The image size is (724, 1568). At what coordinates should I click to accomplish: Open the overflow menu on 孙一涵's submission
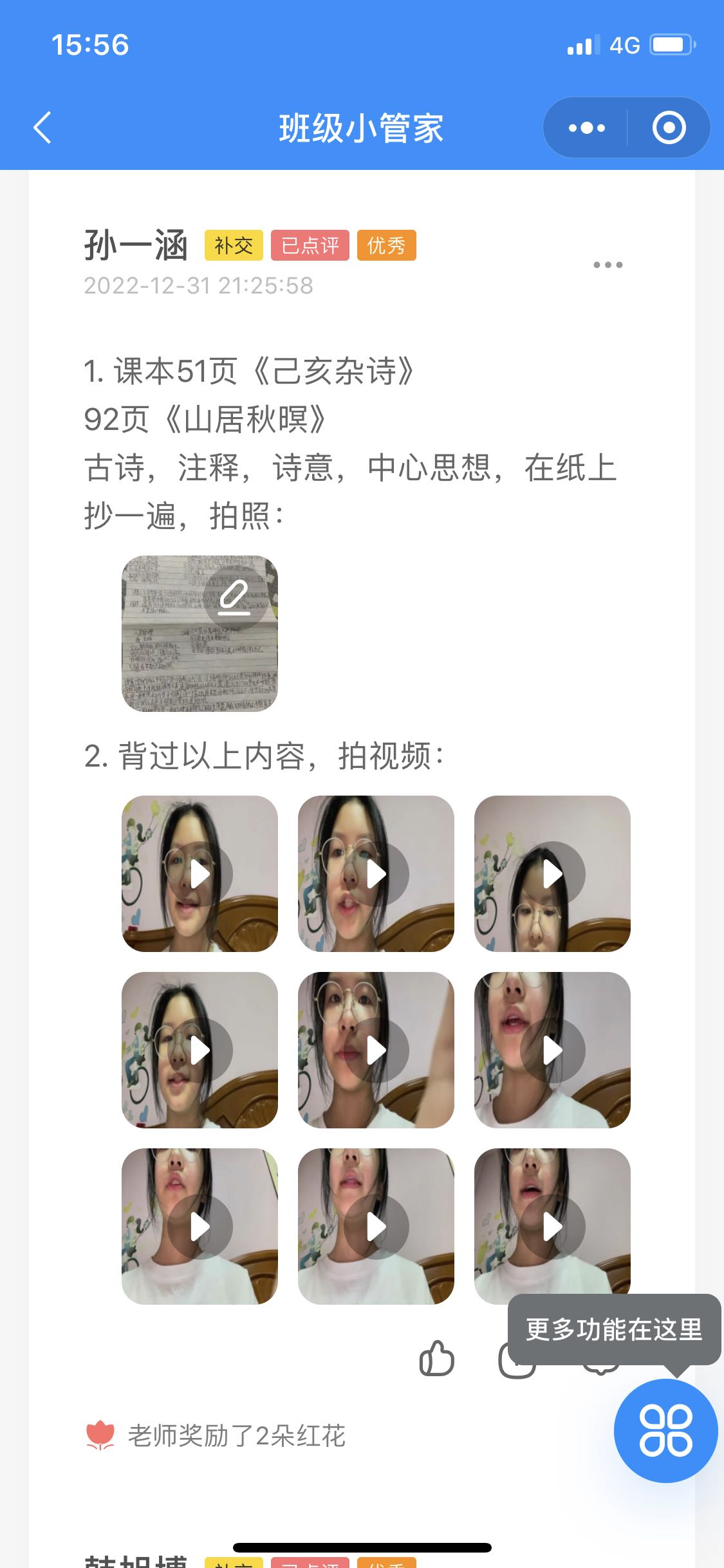pyautogui.click(x=608, y=265)
